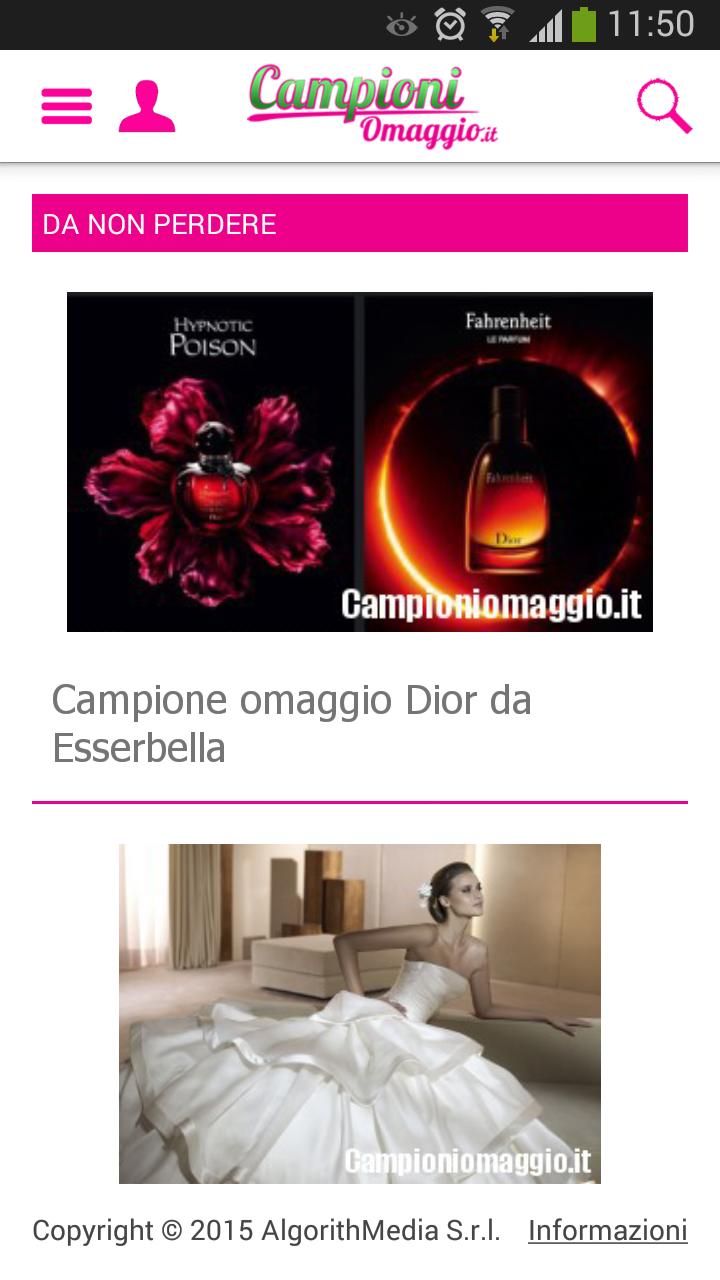Open the hamburger navigation menu
Image resolution: width=720 pixels, height=1280 pixels.
point(64,105)
